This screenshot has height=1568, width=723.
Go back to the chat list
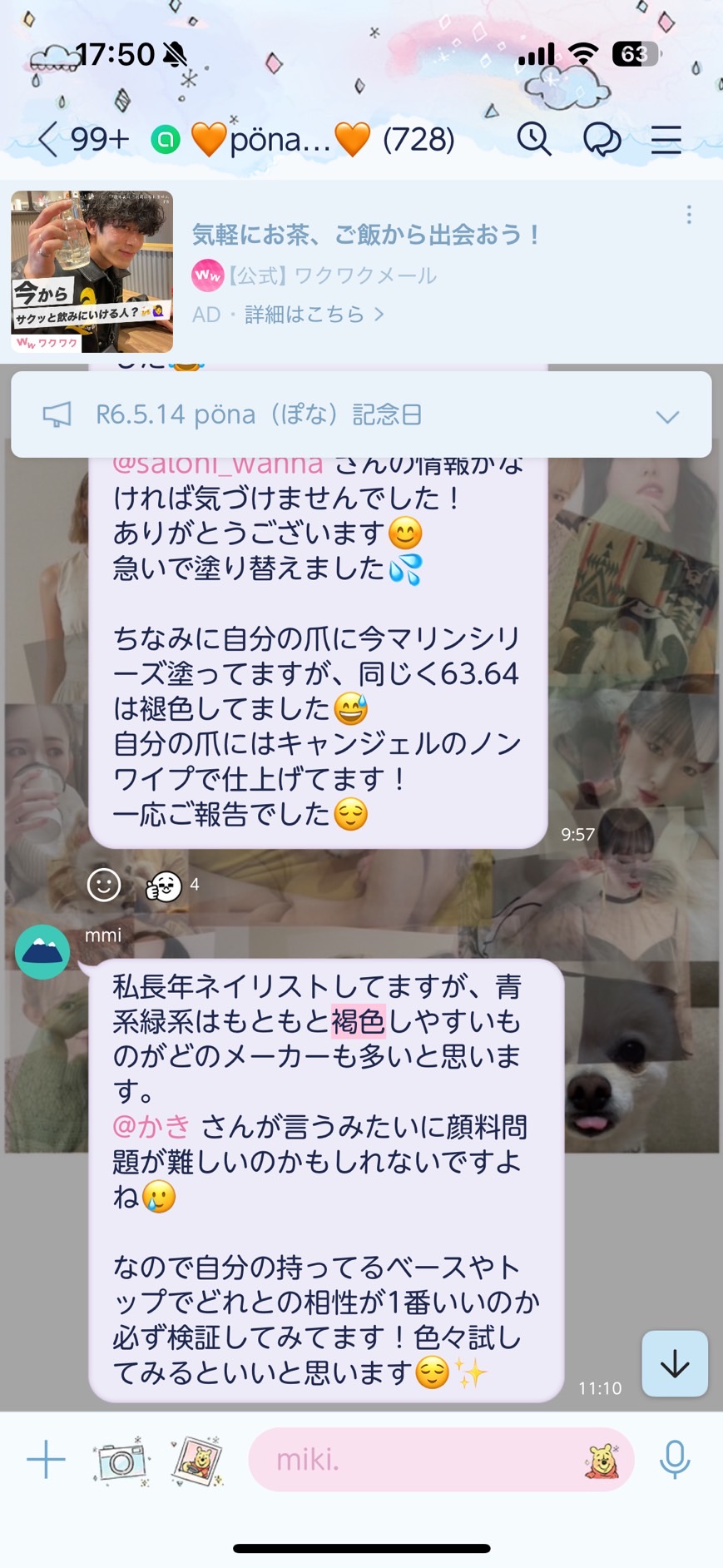click(48, 139)
